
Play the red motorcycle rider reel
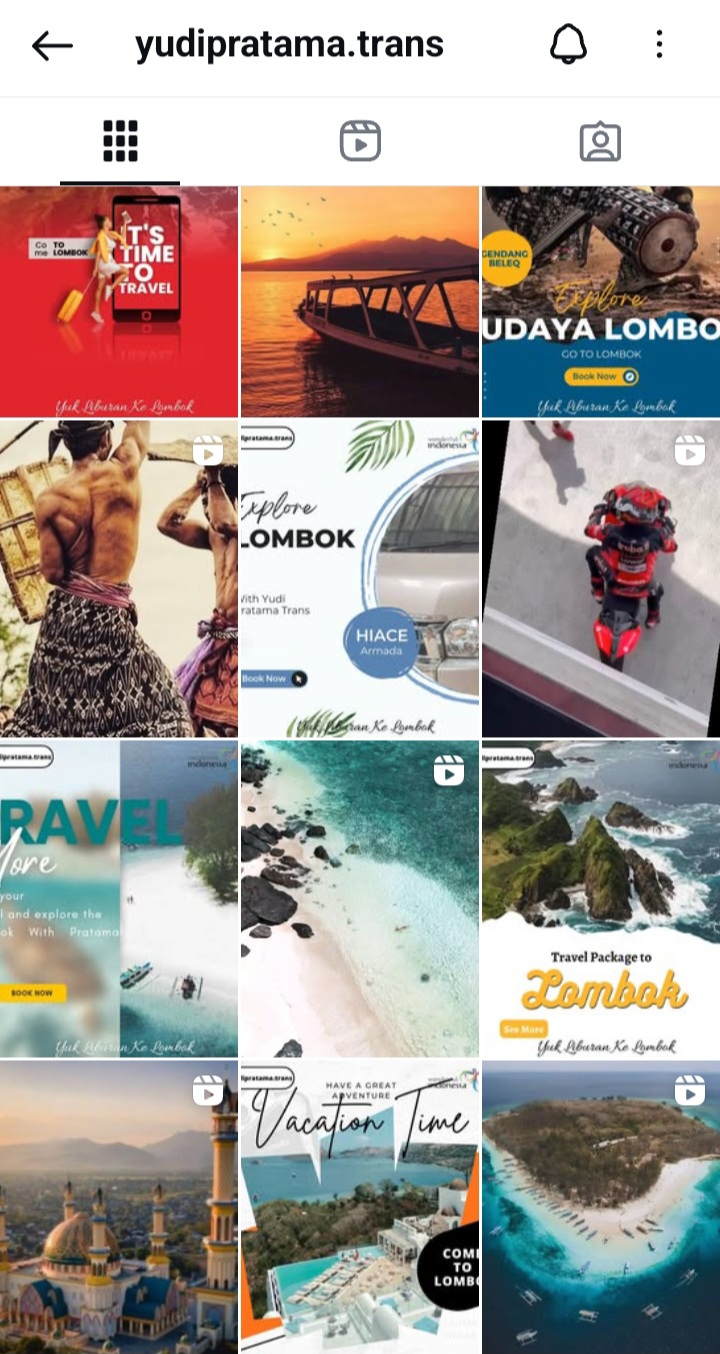point(601,579)
